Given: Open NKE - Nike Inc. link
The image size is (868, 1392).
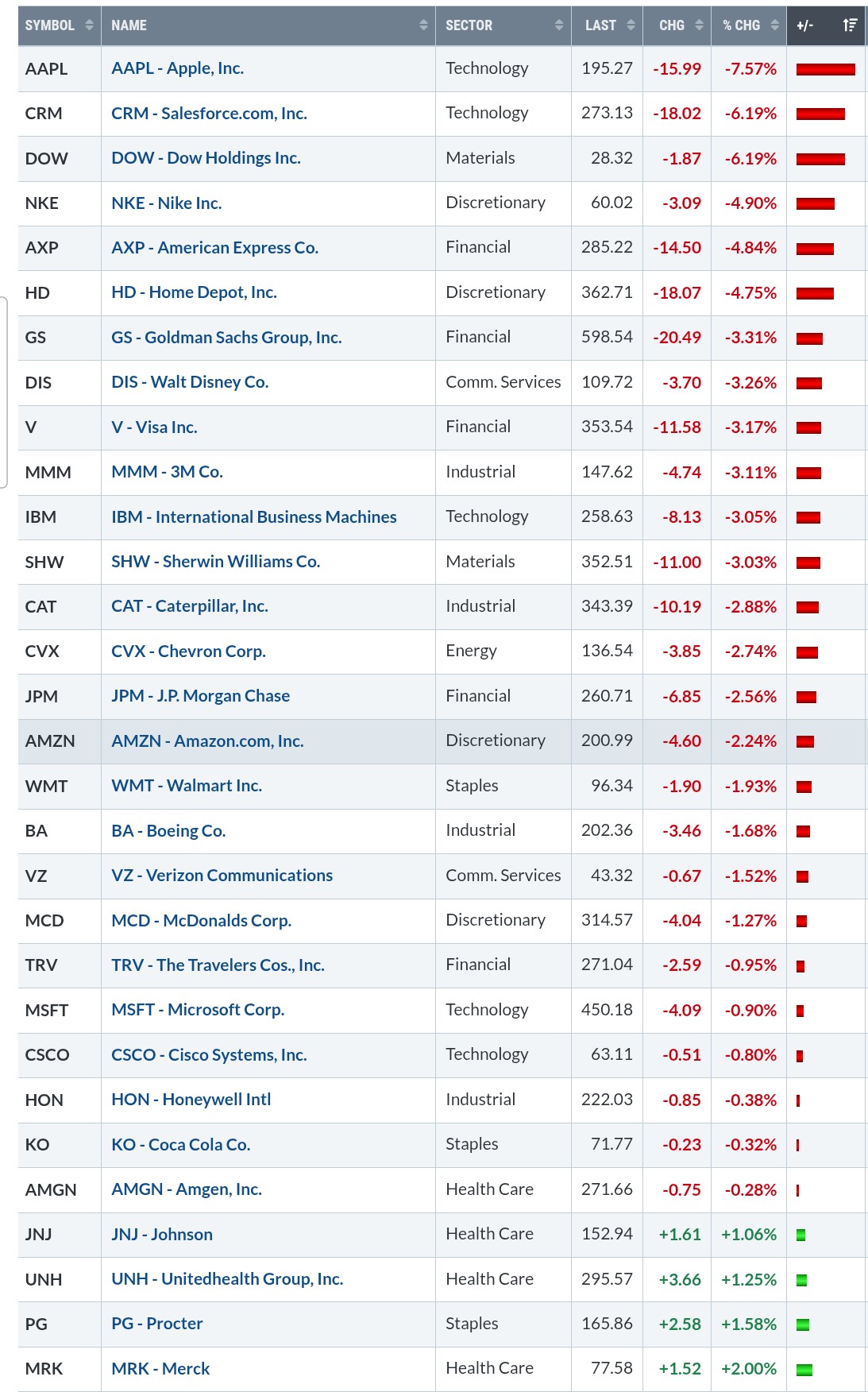Looking at the screenshot, I should (166, 203).
